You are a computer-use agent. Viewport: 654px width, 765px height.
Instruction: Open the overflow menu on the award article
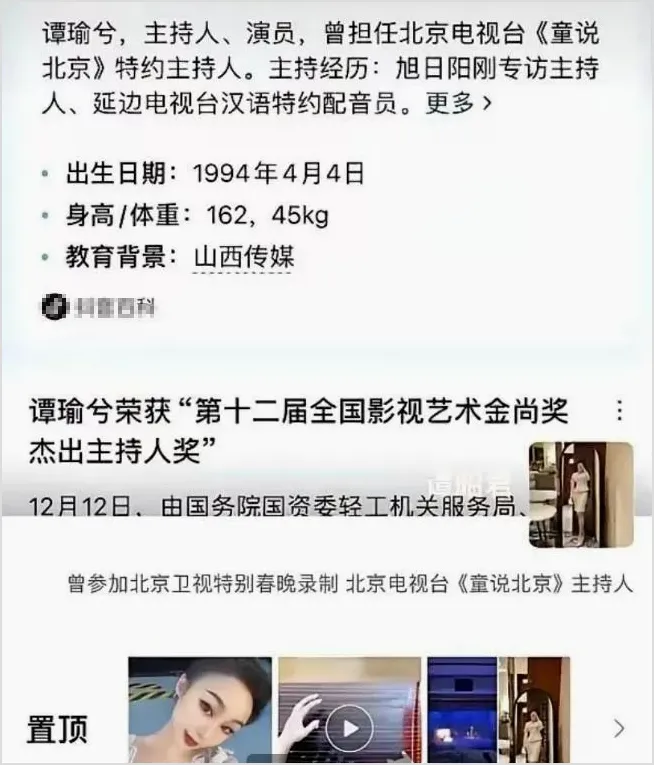click(620, 411)
